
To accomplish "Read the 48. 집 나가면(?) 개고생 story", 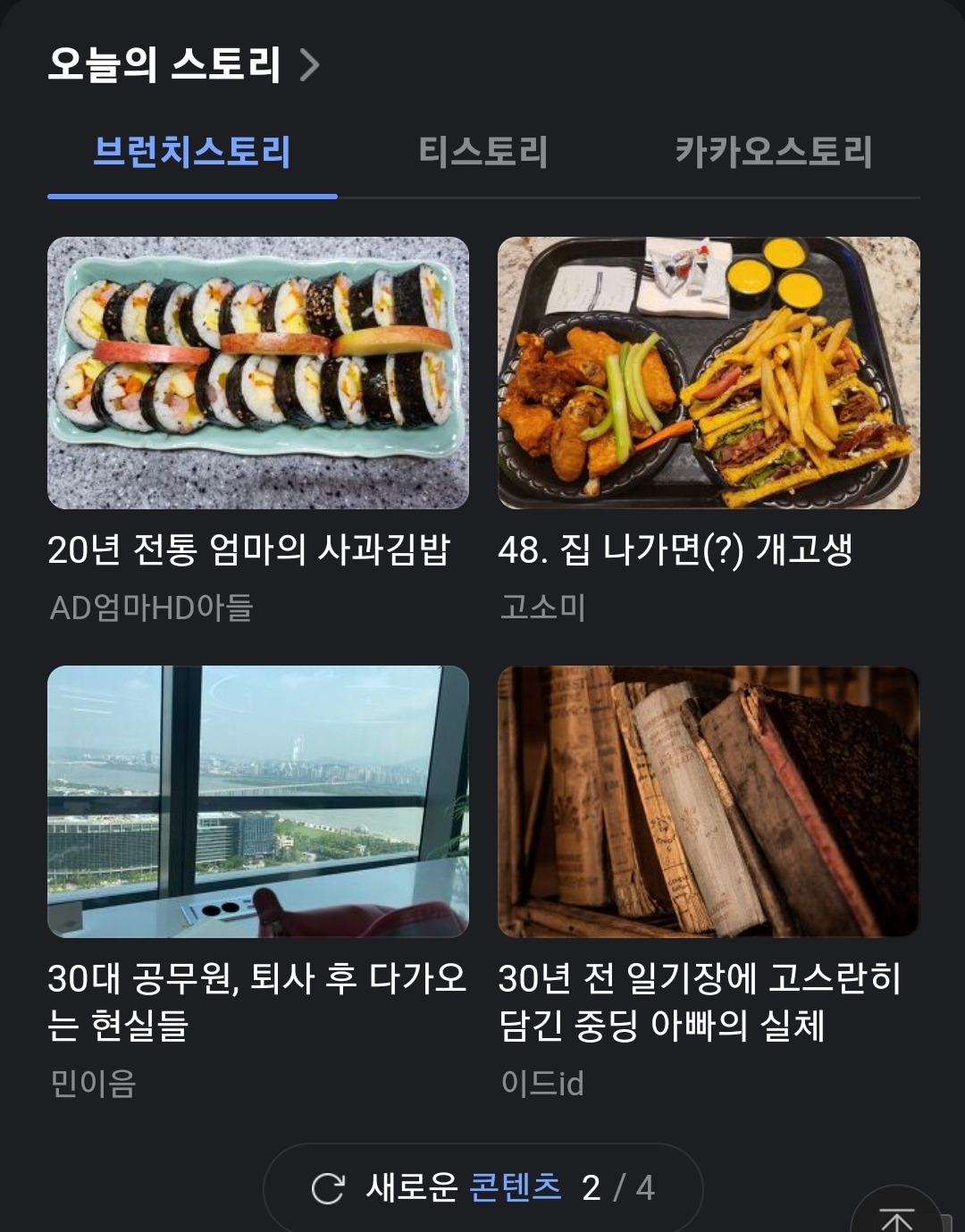I will (709, 373).
